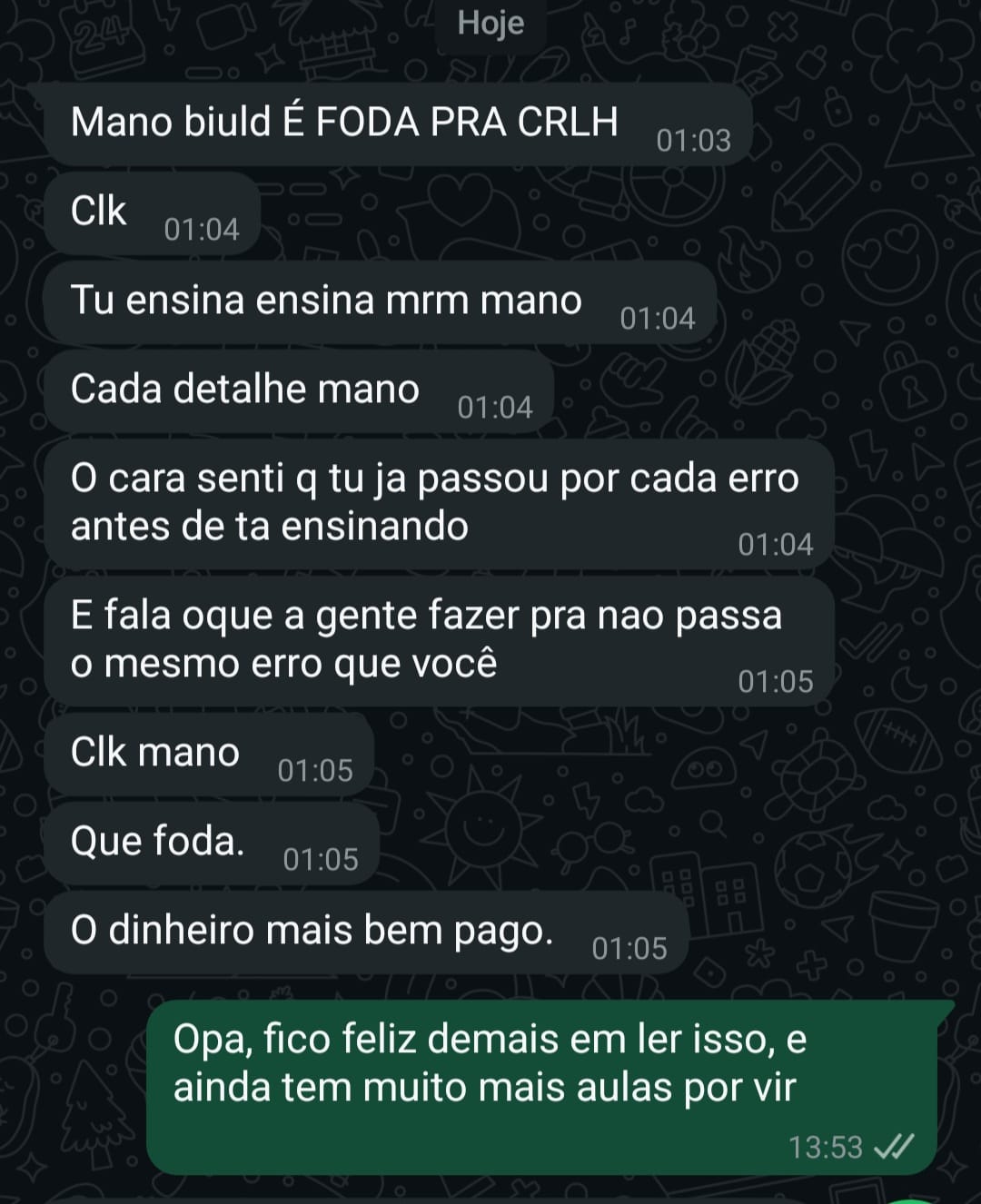Click the 'Clk mano' message bubble
This screenshot has height=1204, width=981.
[x=154, y=751]
